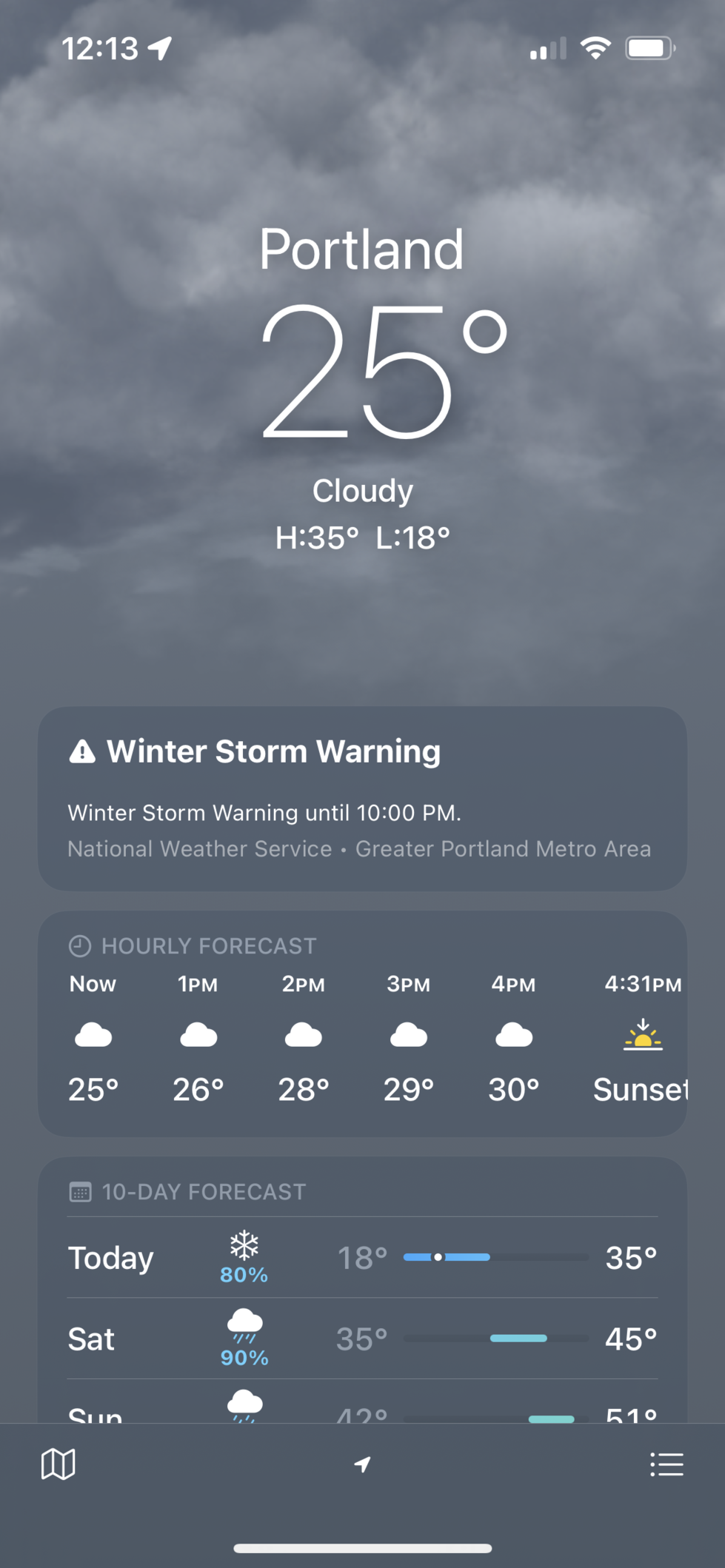
Task: Open the weather map view
Action: [58, 1464]
